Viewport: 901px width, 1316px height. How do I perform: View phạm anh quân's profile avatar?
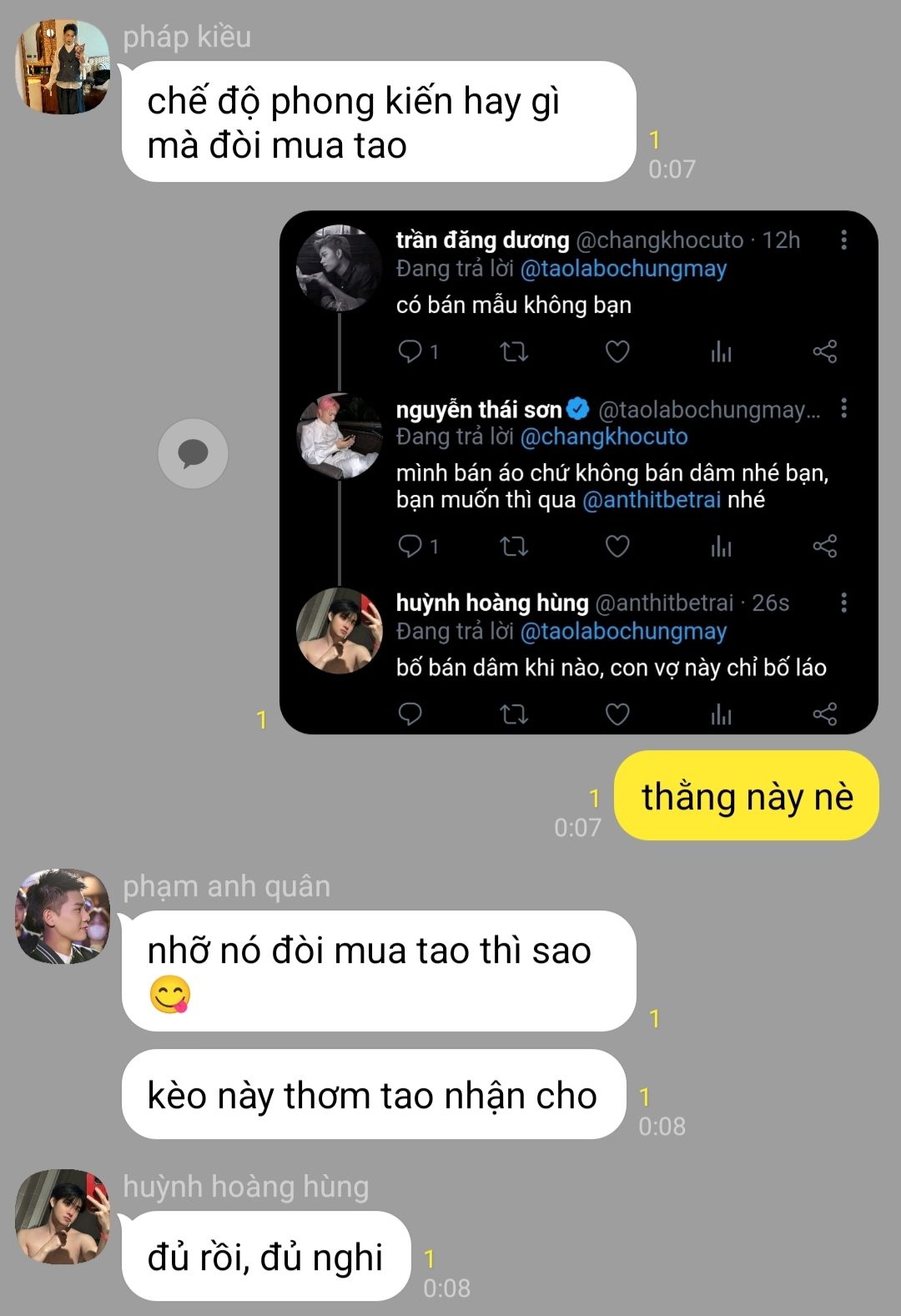pos(63,916)
